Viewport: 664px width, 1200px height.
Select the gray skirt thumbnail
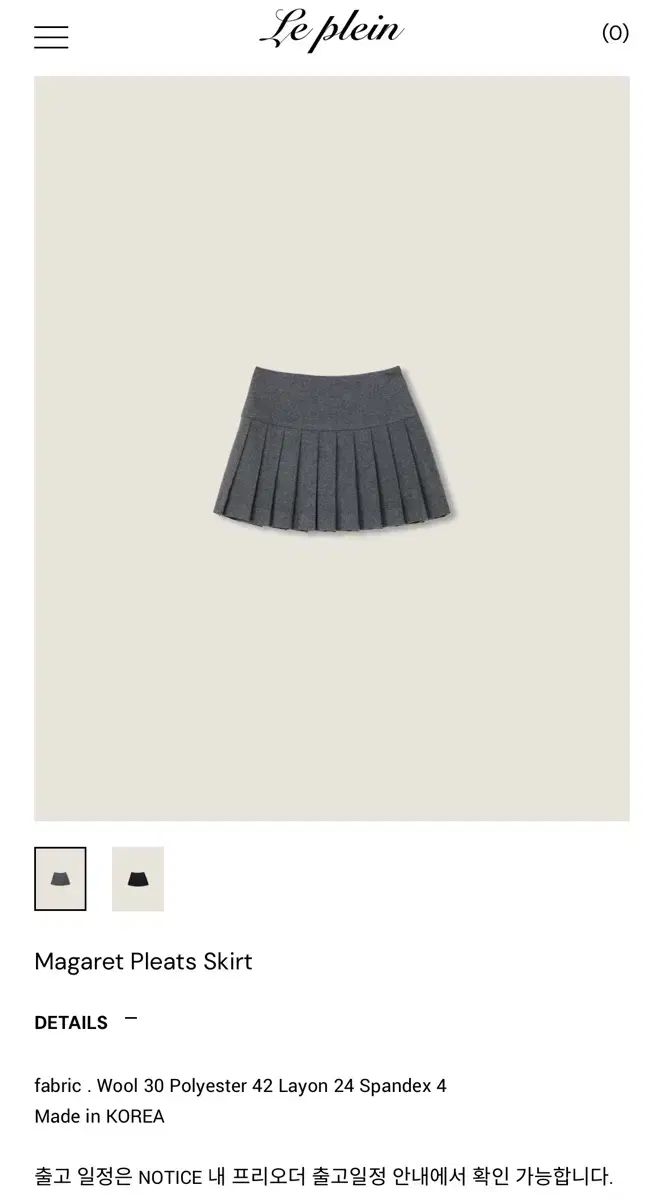pos(60,879)
